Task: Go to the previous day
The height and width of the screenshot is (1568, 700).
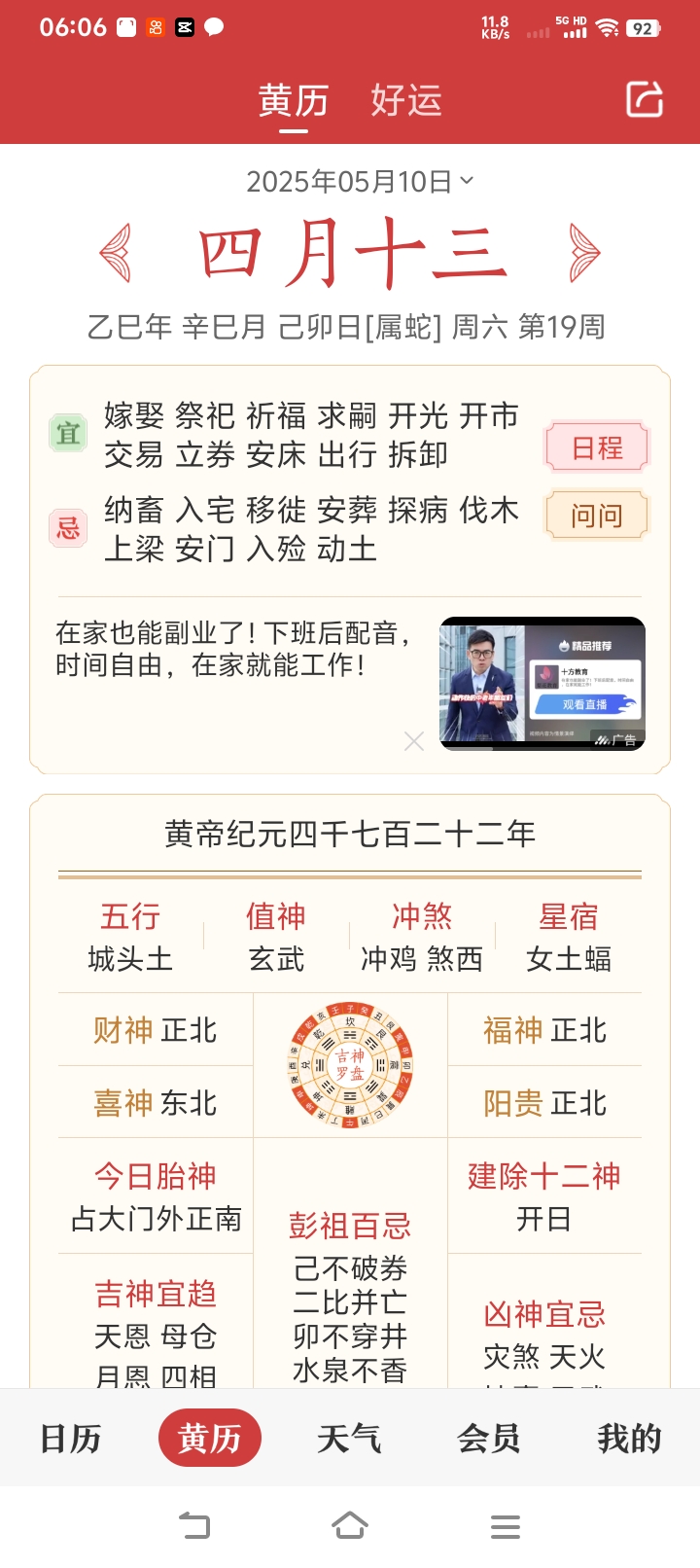Action: click(x=115, y=253)
